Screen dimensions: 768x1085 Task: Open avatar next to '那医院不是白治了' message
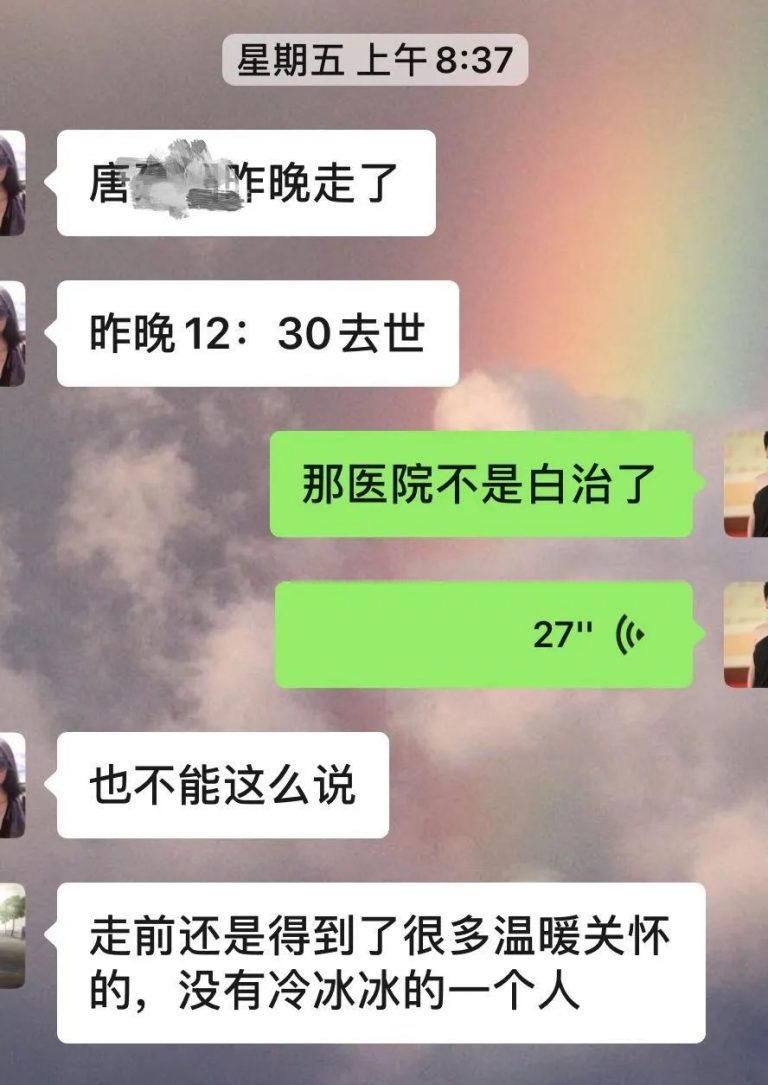coord(746,485)
